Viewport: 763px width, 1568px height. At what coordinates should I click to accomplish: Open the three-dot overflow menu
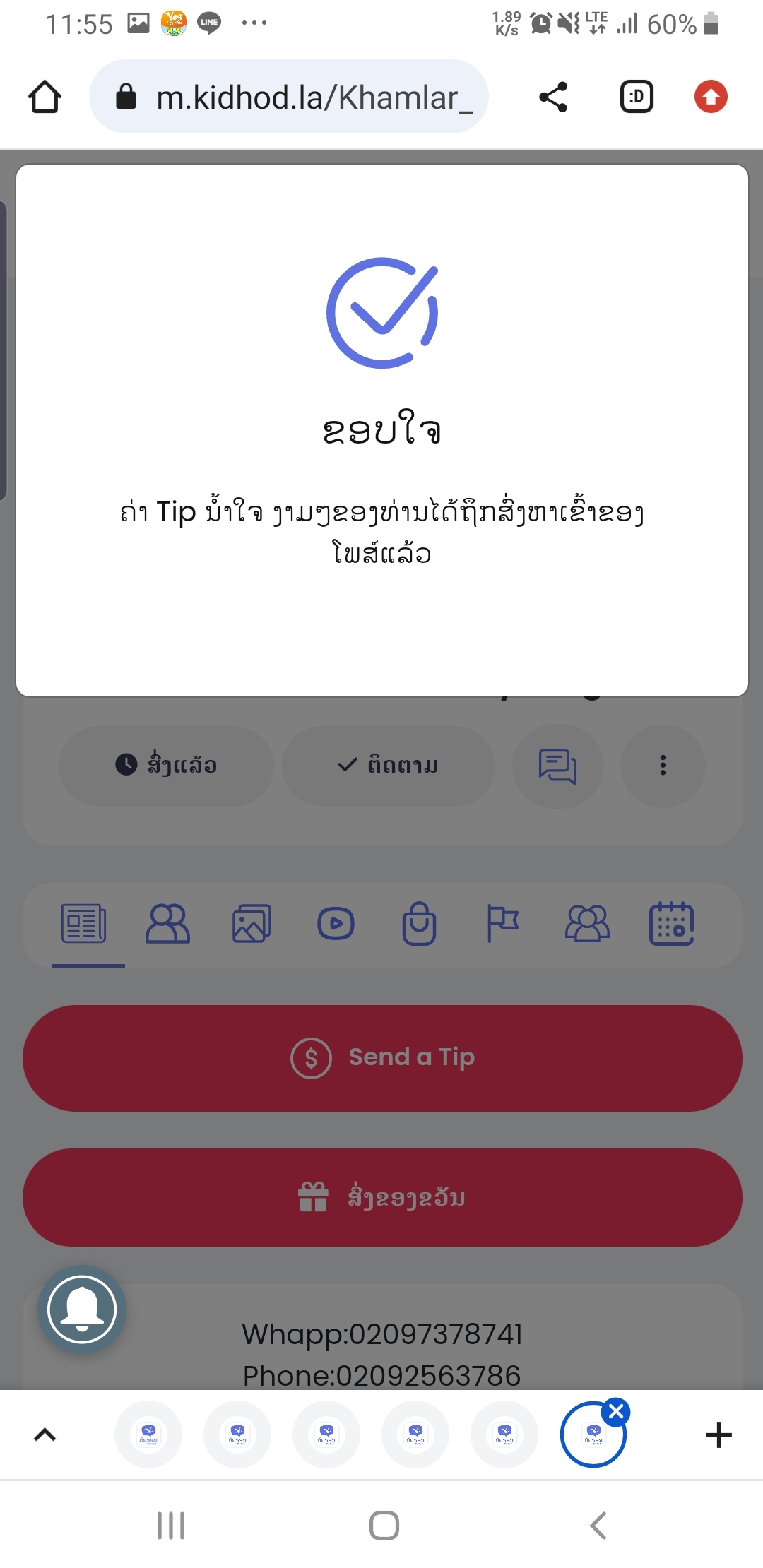[663, 766]
